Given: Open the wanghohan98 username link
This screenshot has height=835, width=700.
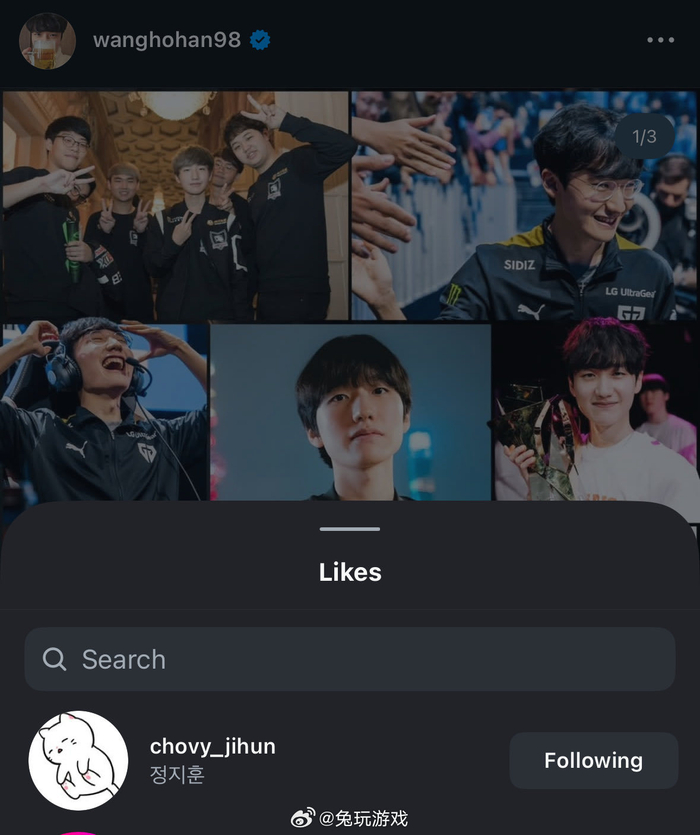Looking at the screenshot, I should click(166, 40).
